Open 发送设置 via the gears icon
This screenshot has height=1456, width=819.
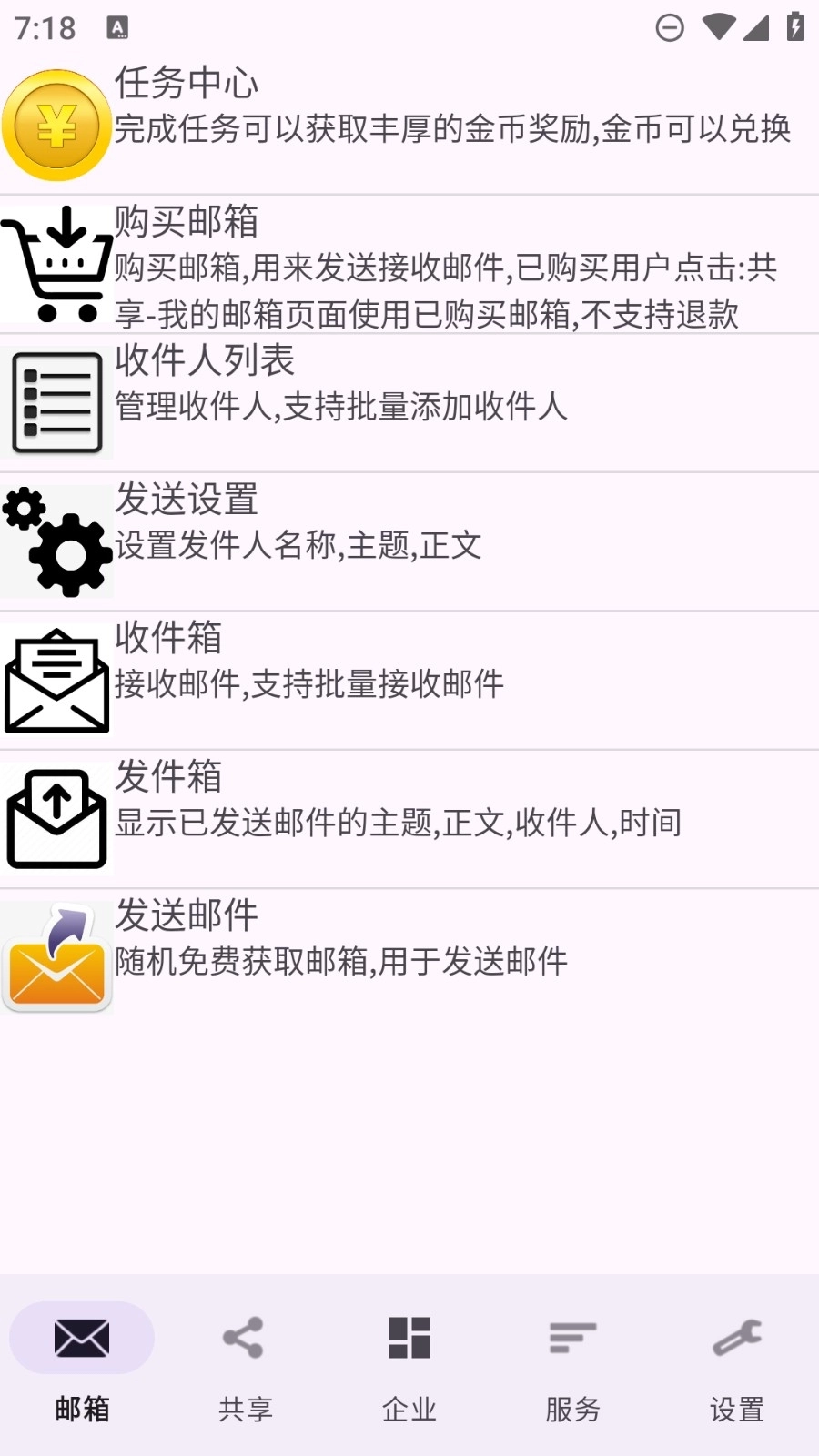point(56,540)
